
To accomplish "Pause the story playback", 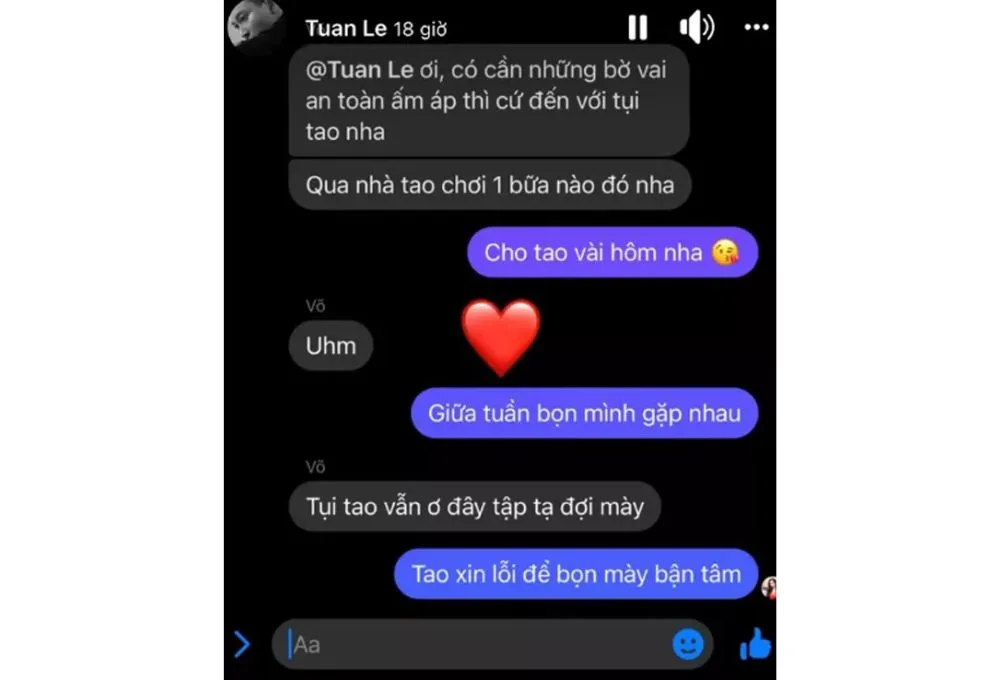I will (x=637, y=27).
